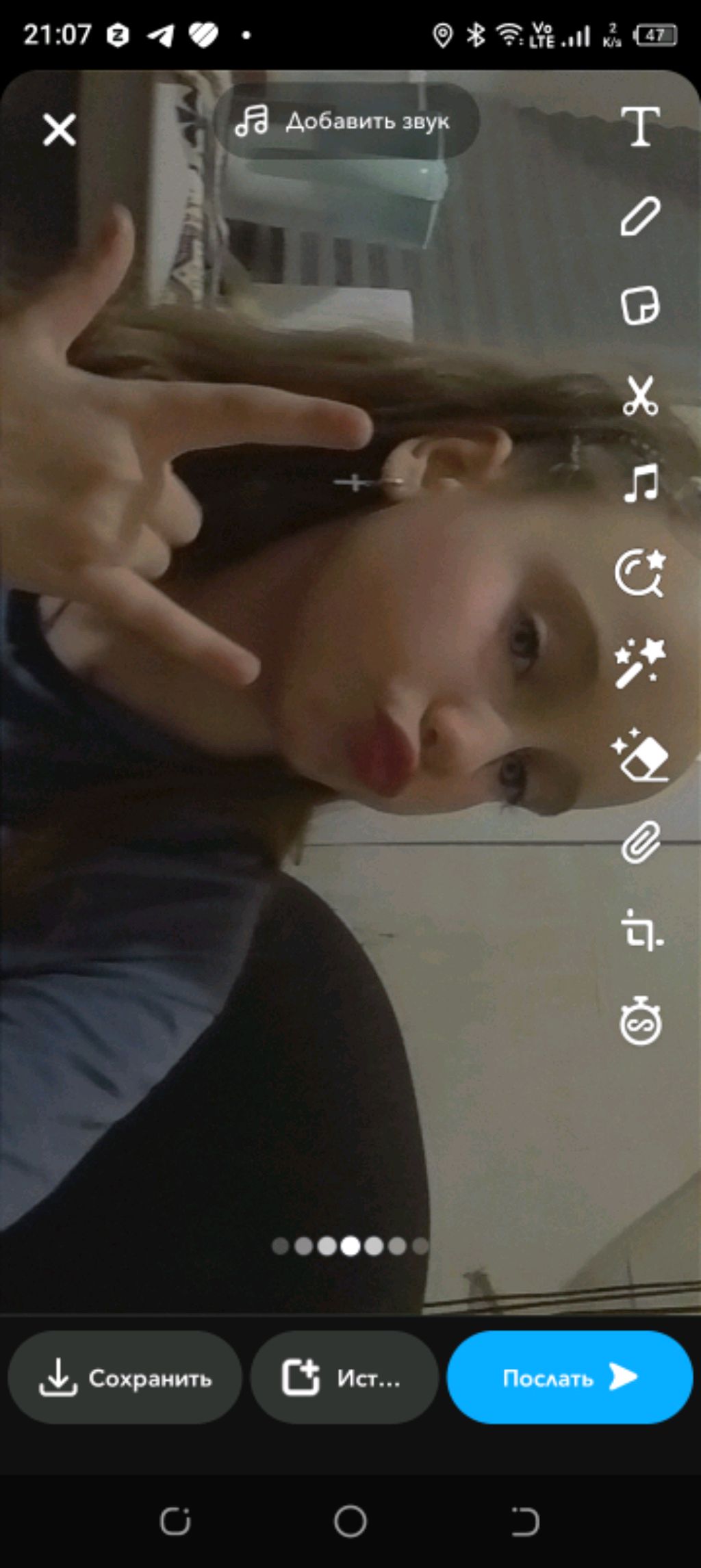The image size is (701, 1568).
Task: Open the sticker picker
Action: 640,306
